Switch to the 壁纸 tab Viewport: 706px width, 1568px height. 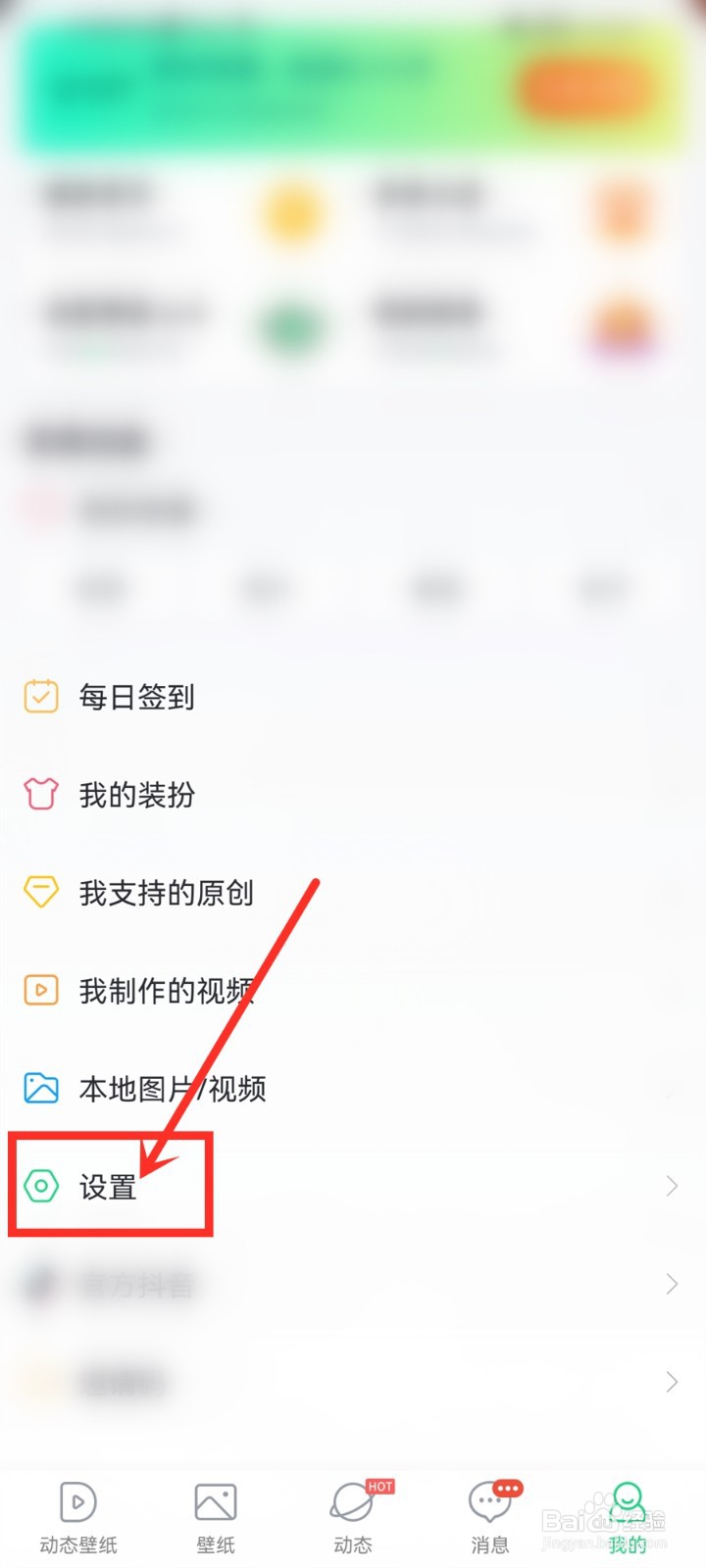214,1514
